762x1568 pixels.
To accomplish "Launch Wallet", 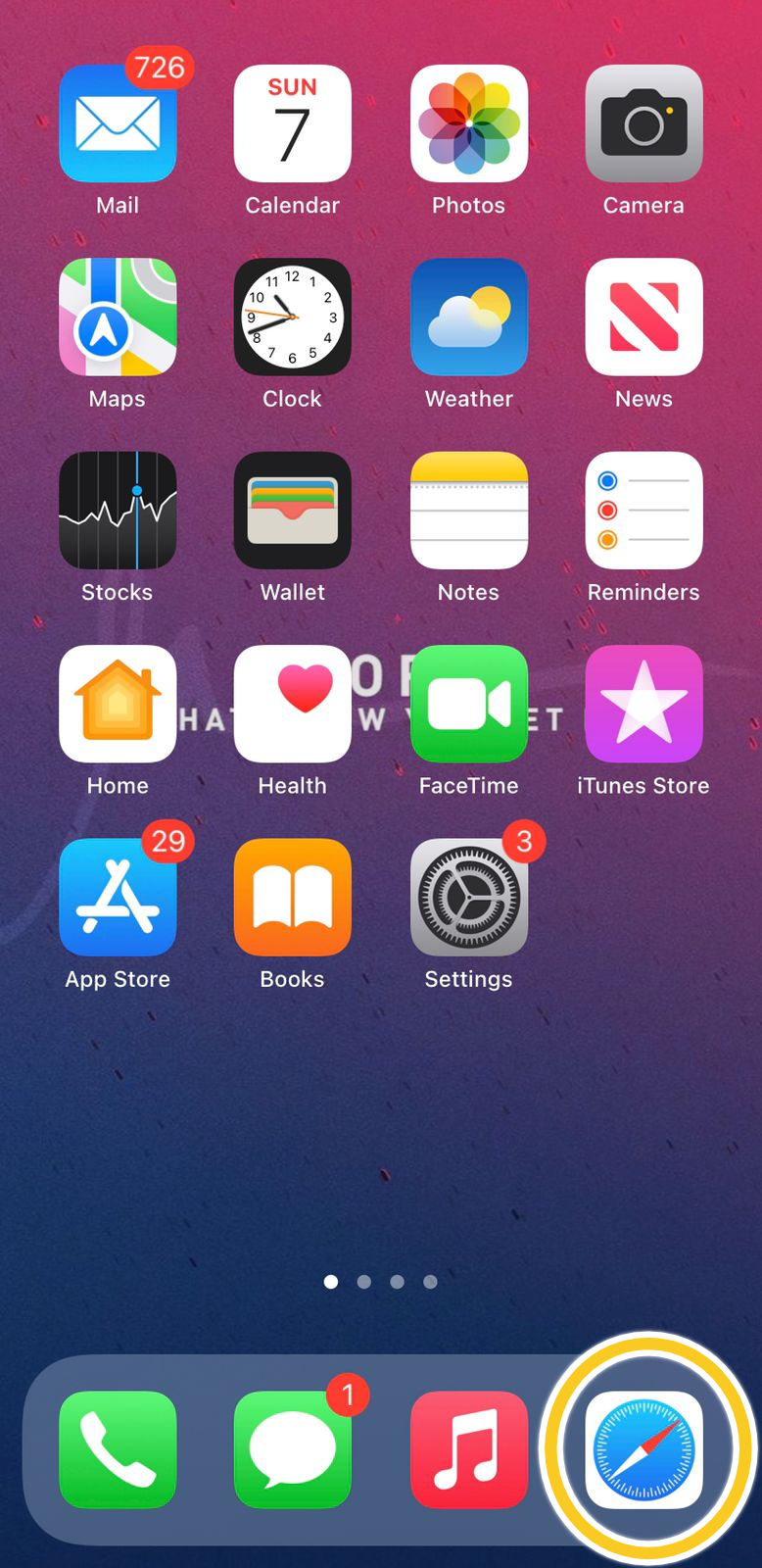I will [x=293, y=511].
